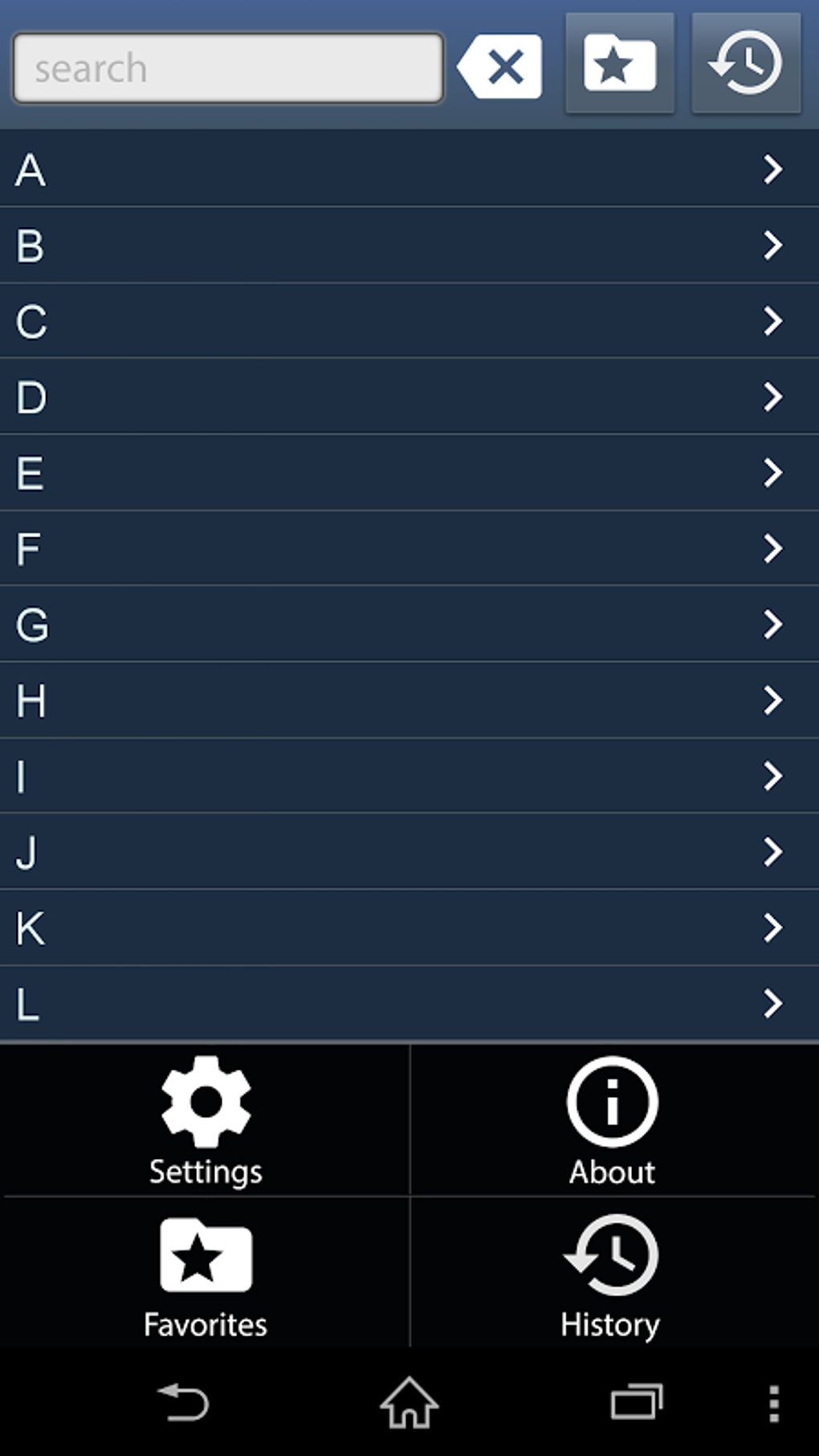View words starting with F
Viewport: 819px width, 1456px height.
tap(409, 549)
